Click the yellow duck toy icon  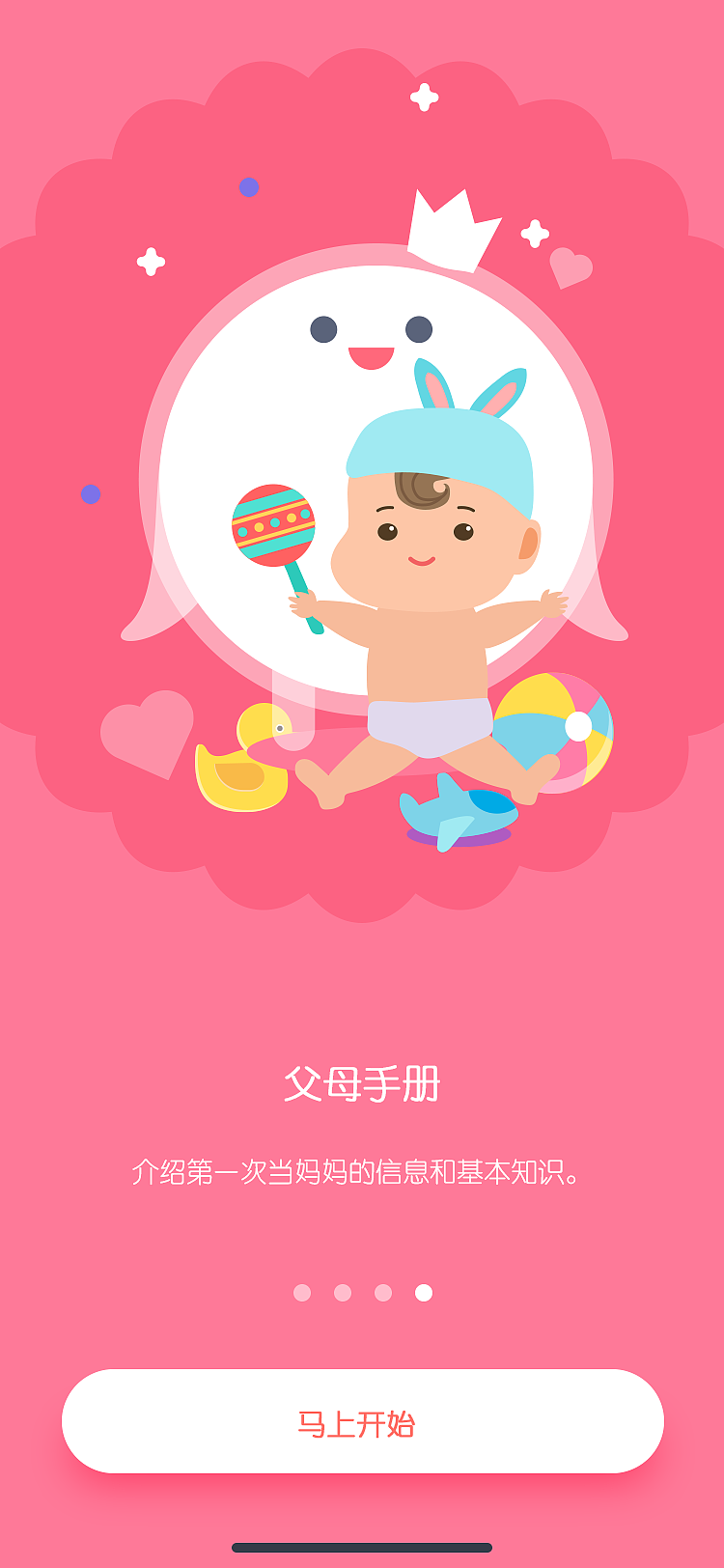coord(241,763)
